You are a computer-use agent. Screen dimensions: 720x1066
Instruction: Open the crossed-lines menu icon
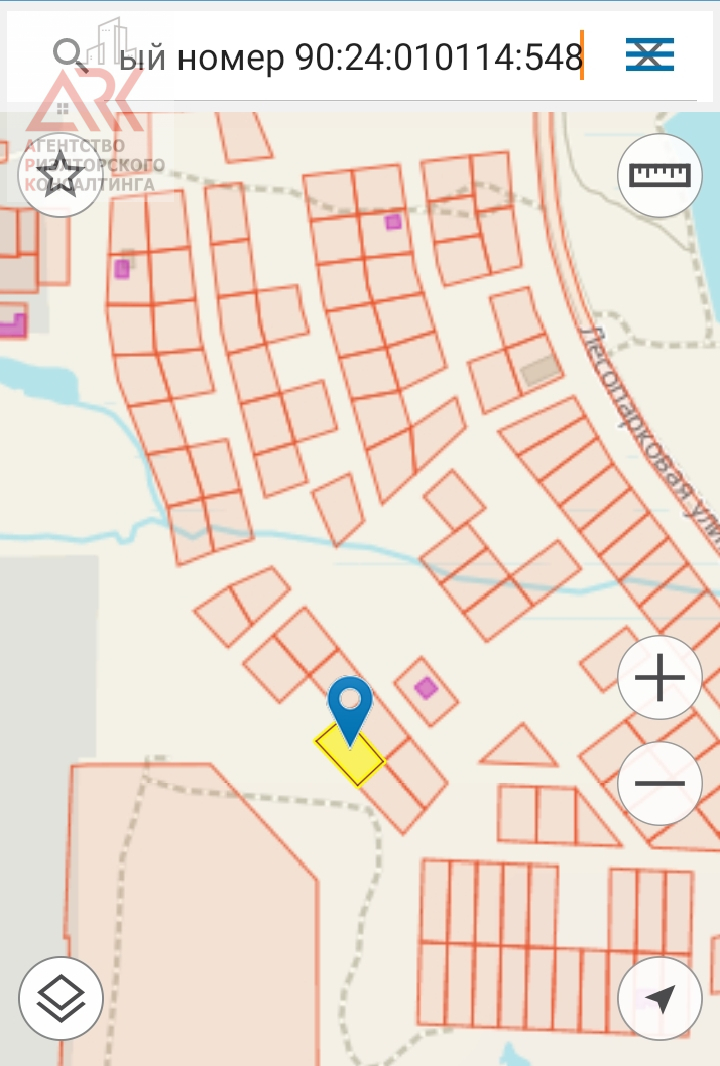(x=650, y=54)
